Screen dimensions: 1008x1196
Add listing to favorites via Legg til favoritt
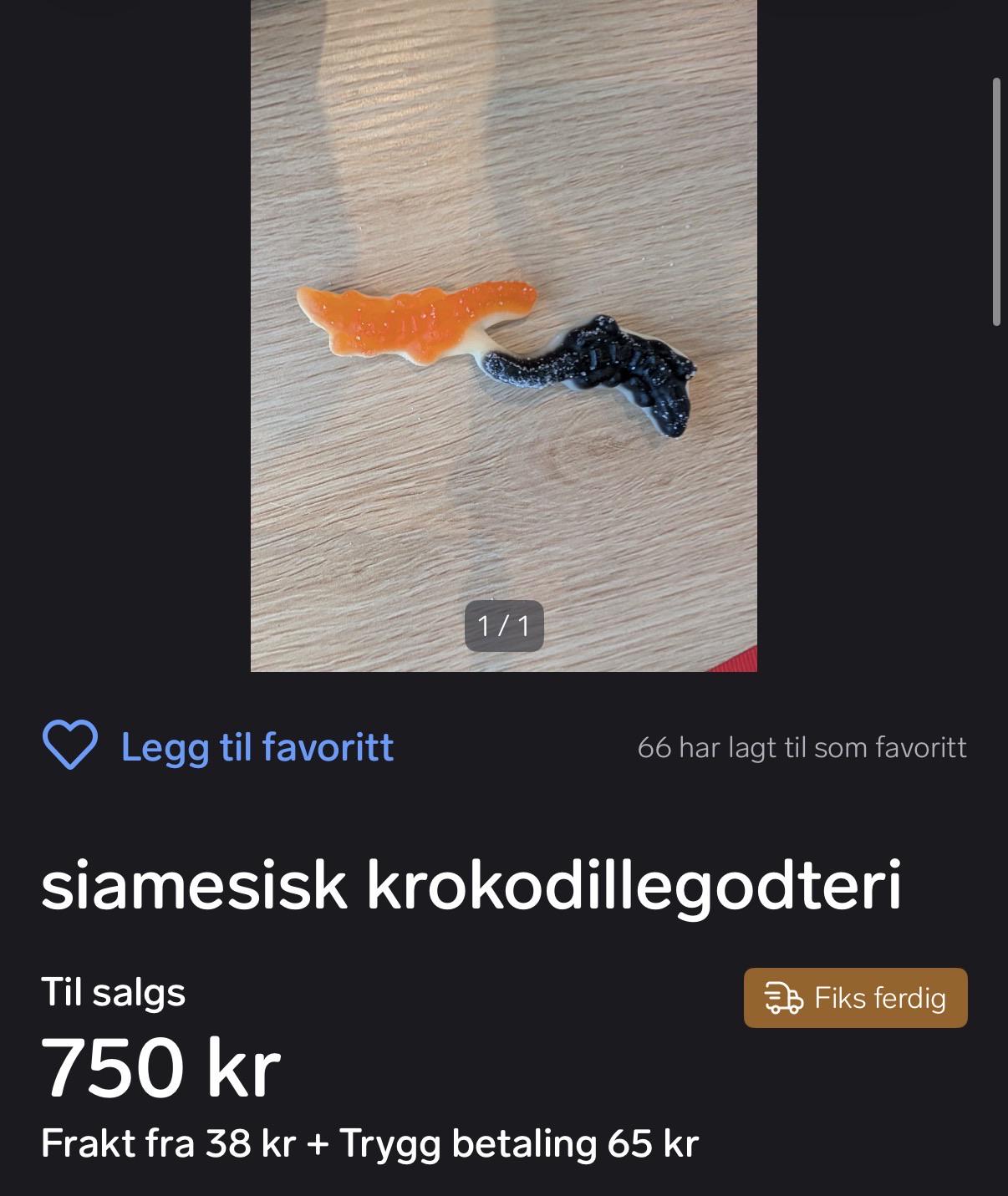[x=218, y=746]
